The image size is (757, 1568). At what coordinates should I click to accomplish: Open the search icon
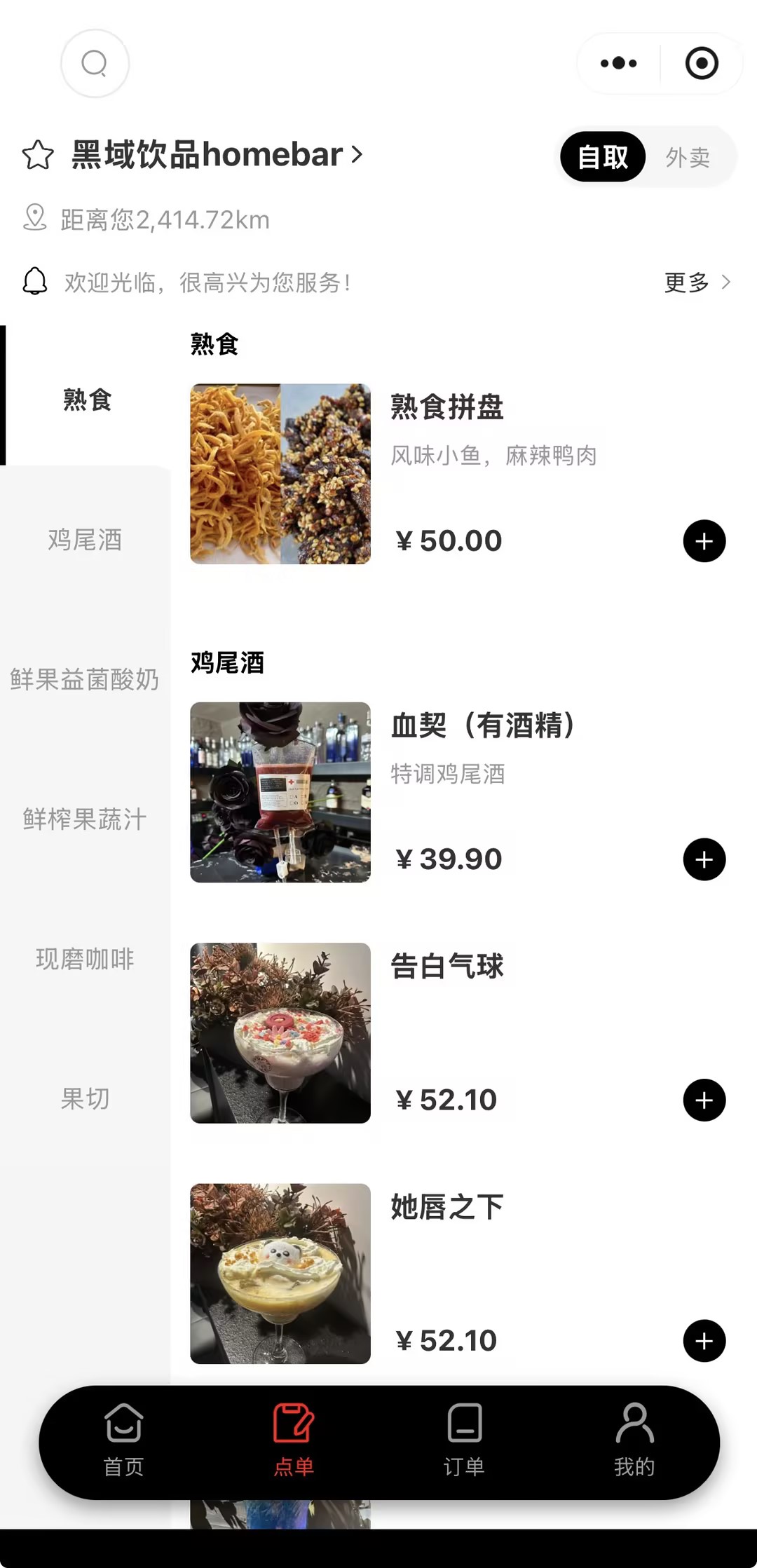pyautogui.click(x=95, y=64)
